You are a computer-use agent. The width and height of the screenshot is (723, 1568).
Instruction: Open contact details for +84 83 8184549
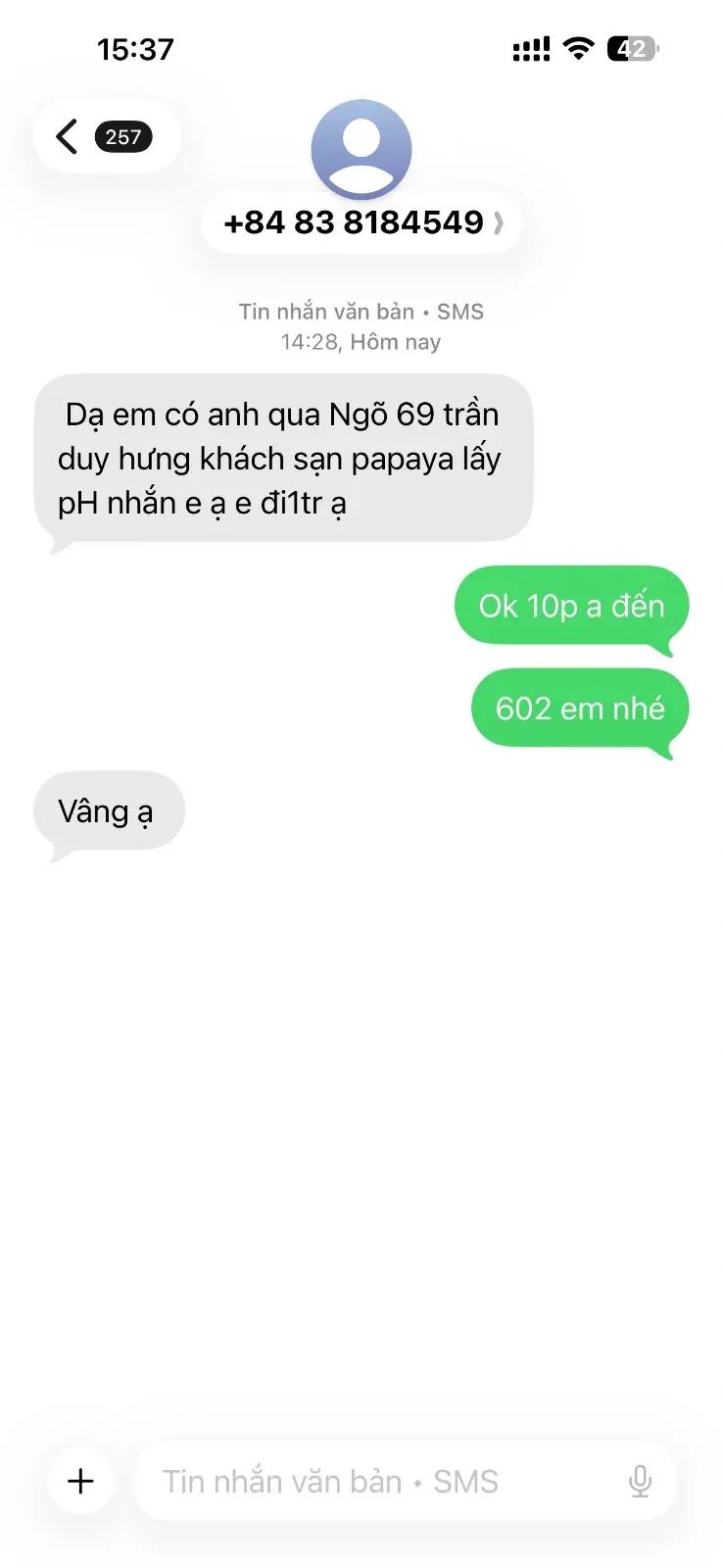pos(361,223)
